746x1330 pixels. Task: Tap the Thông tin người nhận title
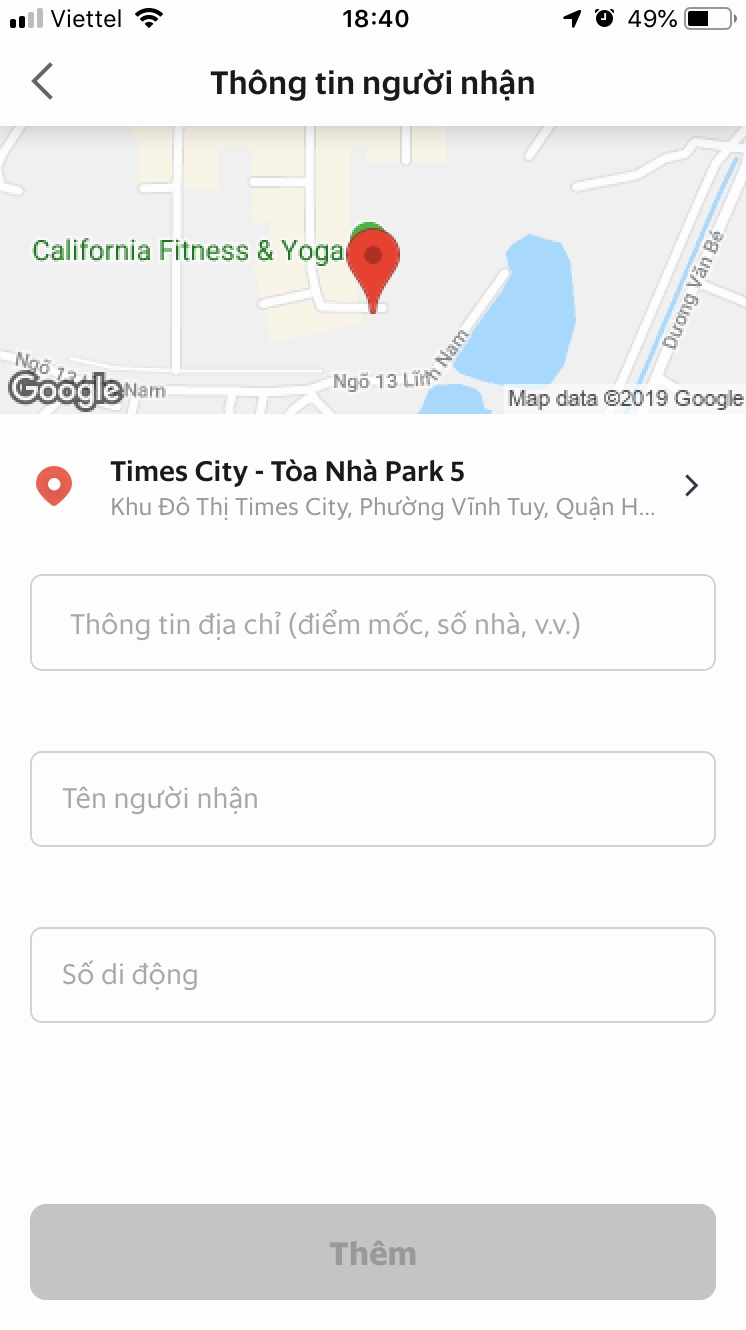pos(373,83)
